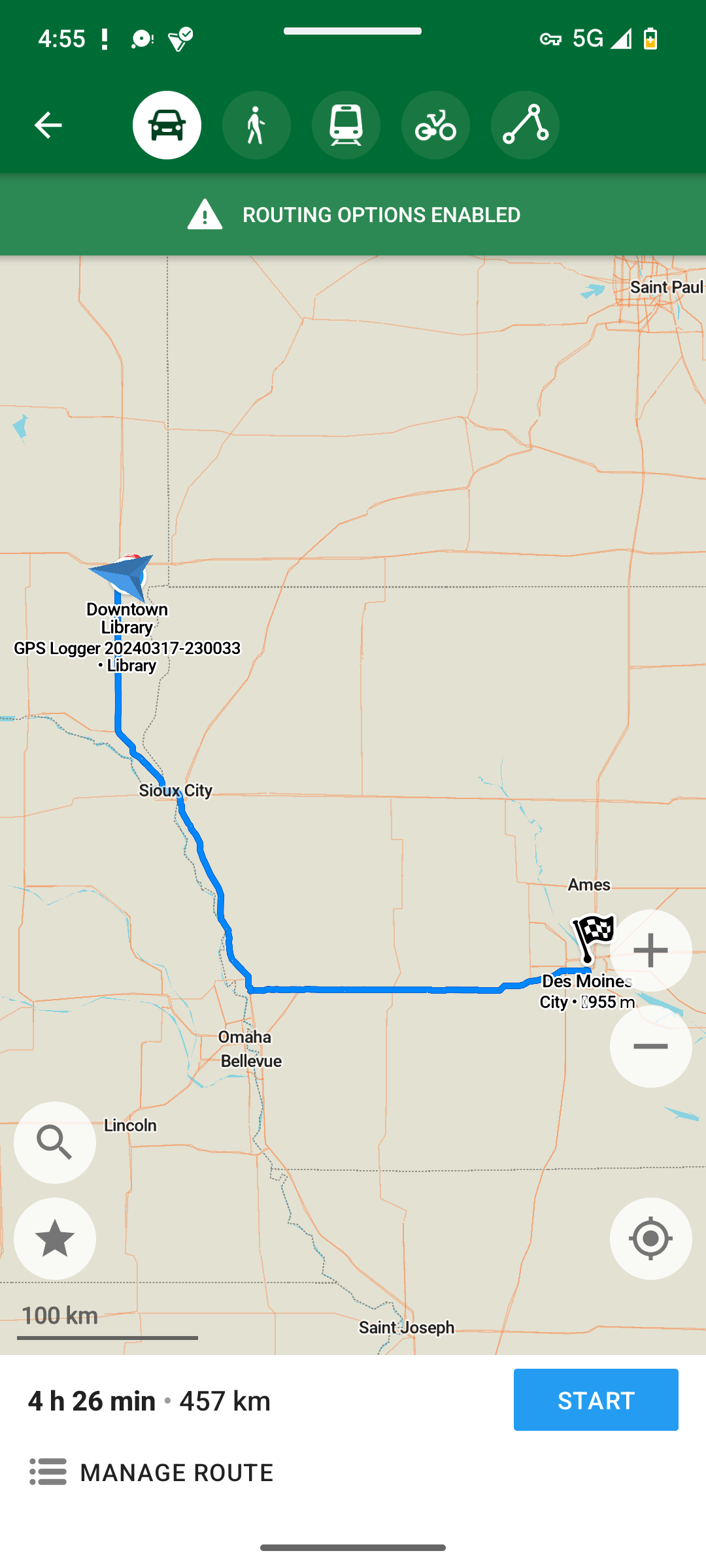Open the Routing Options Enabled banner

353,214
